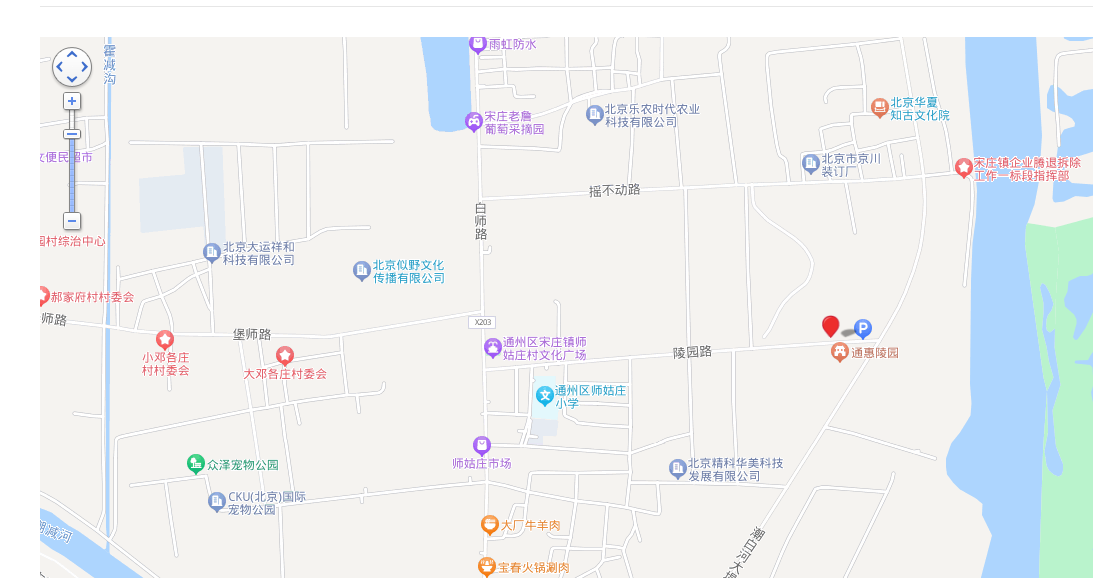1093x578 pixels.
Task: Tap the 通州区师姑庄小学 school marker
Action: pos(544,396)
